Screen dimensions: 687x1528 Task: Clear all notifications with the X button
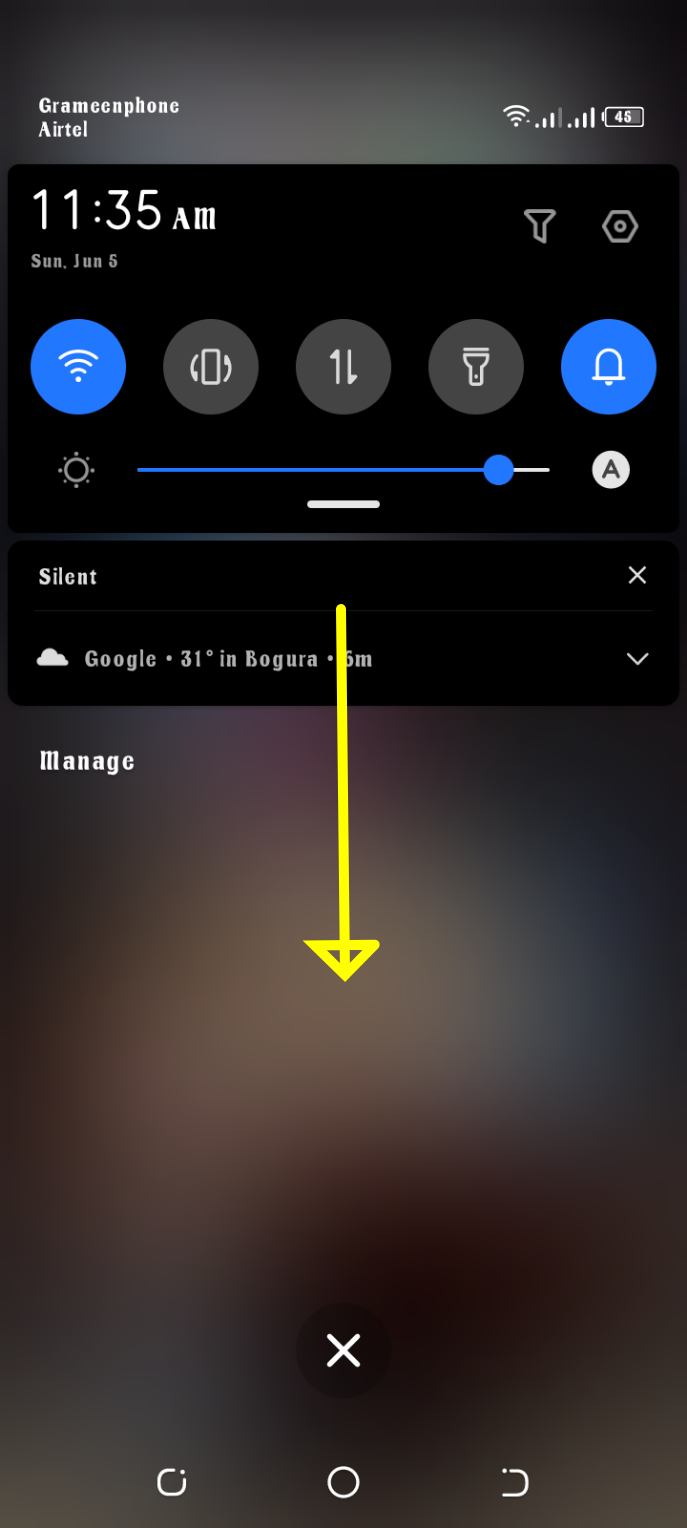click(343, 1351)
